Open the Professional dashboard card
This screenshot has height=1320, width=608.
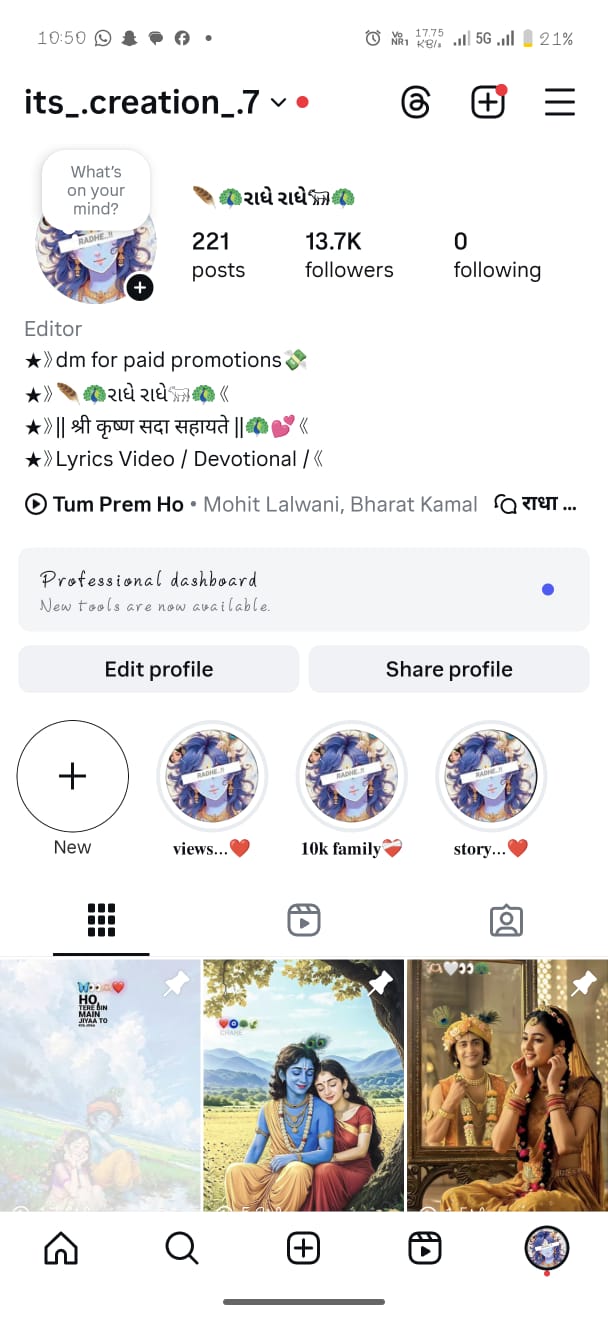[x=303, y=590]
